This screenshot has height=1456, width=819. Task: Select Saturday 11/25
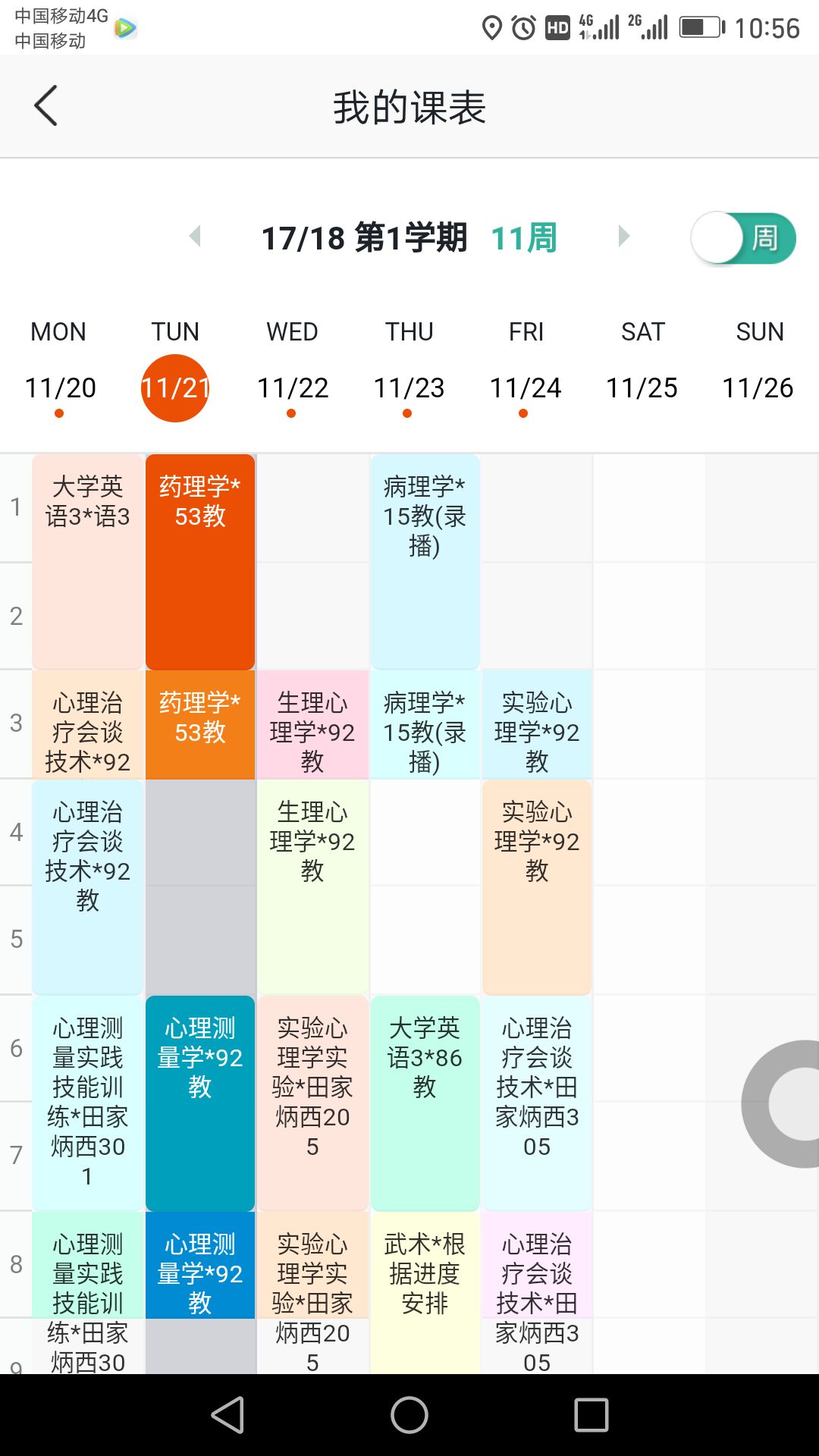[x=642, y=388]
